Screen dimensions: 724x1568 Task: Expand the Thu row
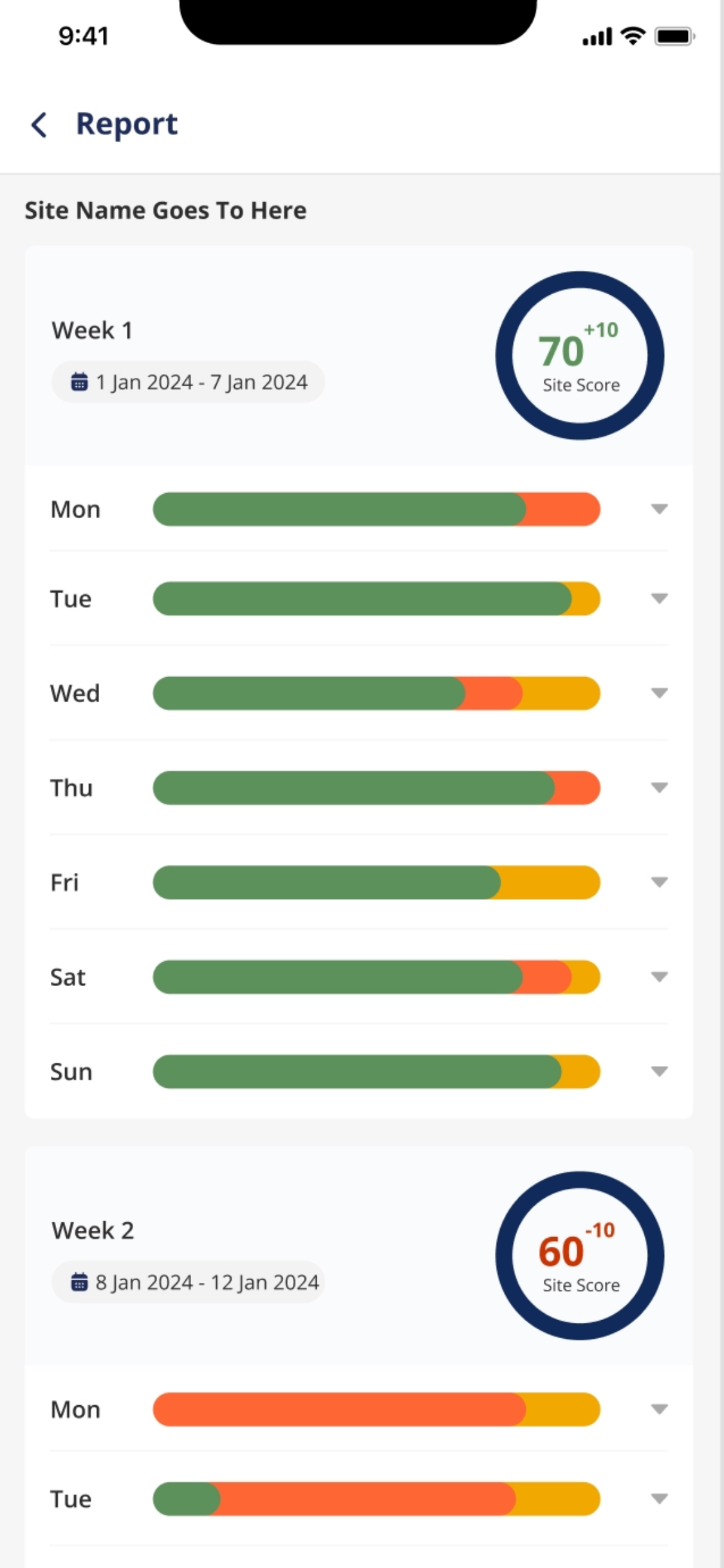point(659,788)
